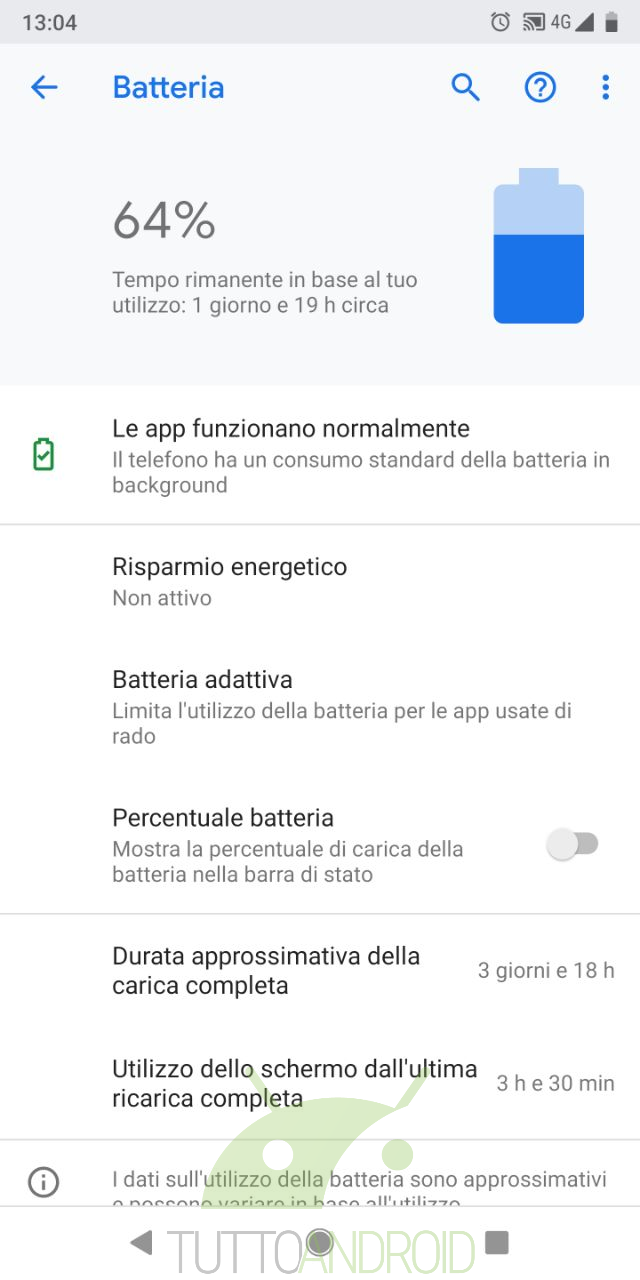640x1280 pixels.
Task: Open Batteria adattiva settings
Action: (320, 706)
